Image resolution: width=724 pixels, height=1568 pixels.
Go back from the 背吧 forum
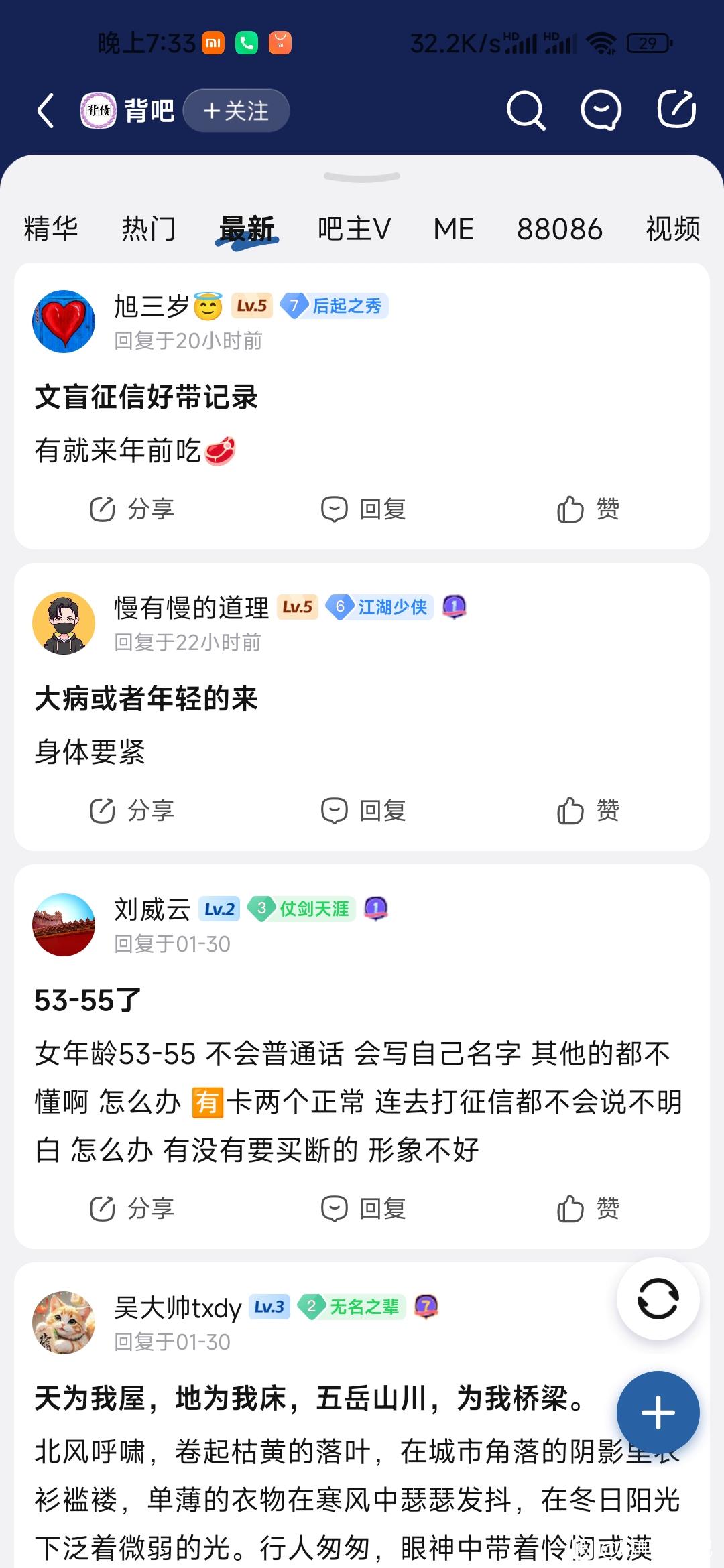pos(46,111)
